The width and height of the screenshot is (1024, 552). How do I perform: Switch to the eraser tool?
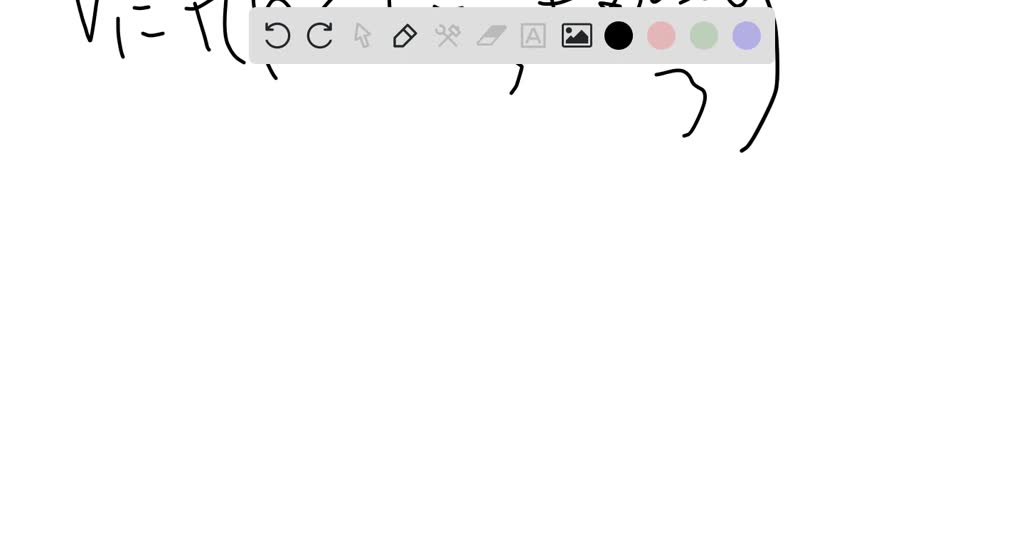[x=491, y=36]
